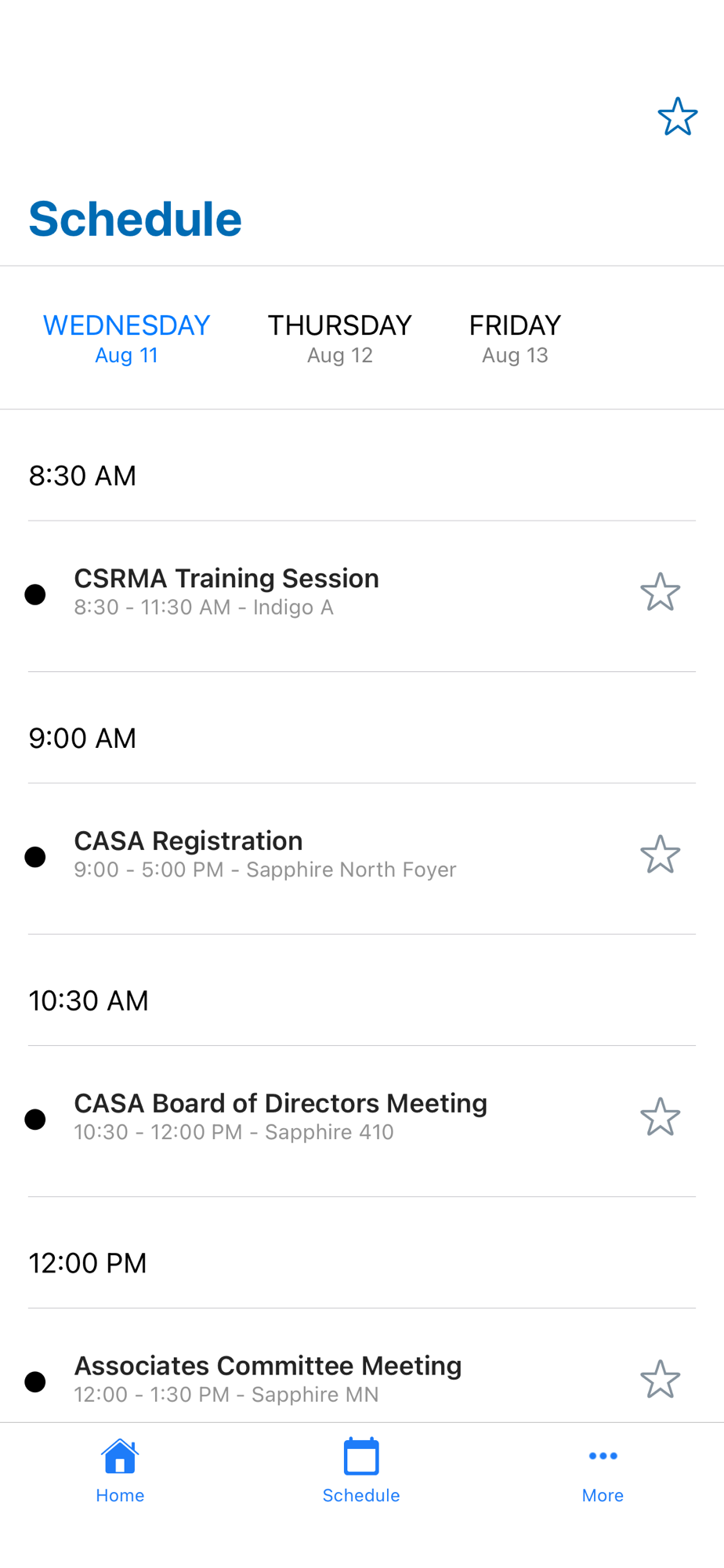Image resolution: width=724 pixels, height=1568 pixels.
Task: Tap the Schedule tab in bottom bar
Action: (361, 1471)
